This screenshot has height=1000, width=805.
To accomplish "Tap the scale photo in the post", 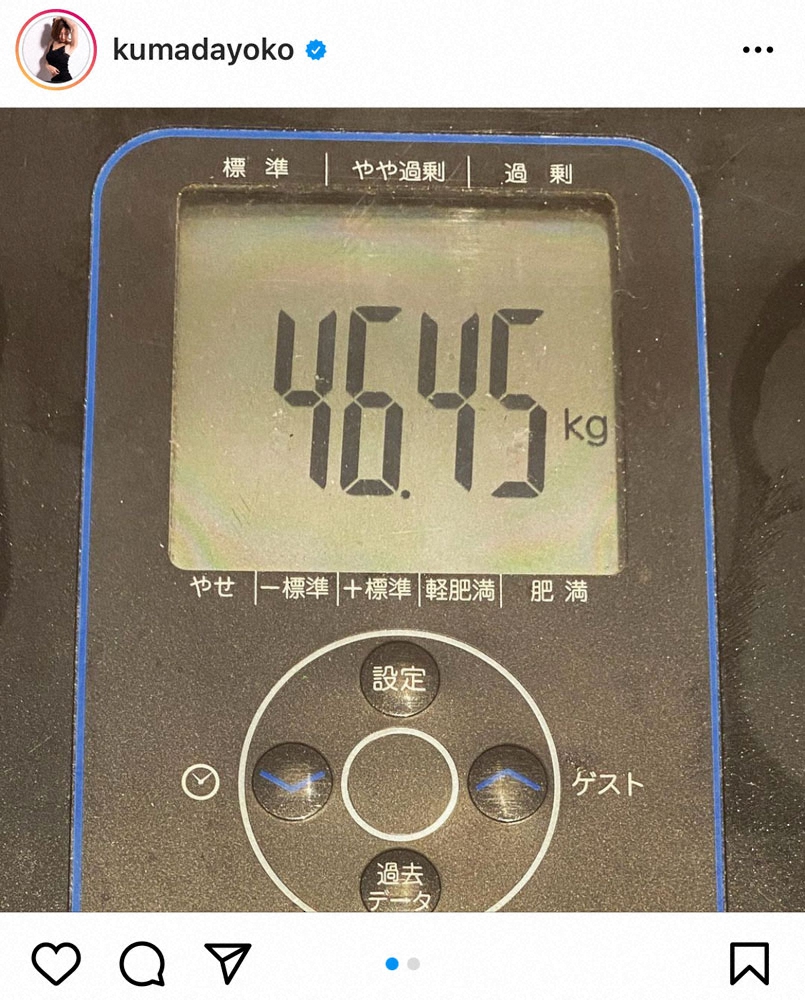I will coord(402,510).
